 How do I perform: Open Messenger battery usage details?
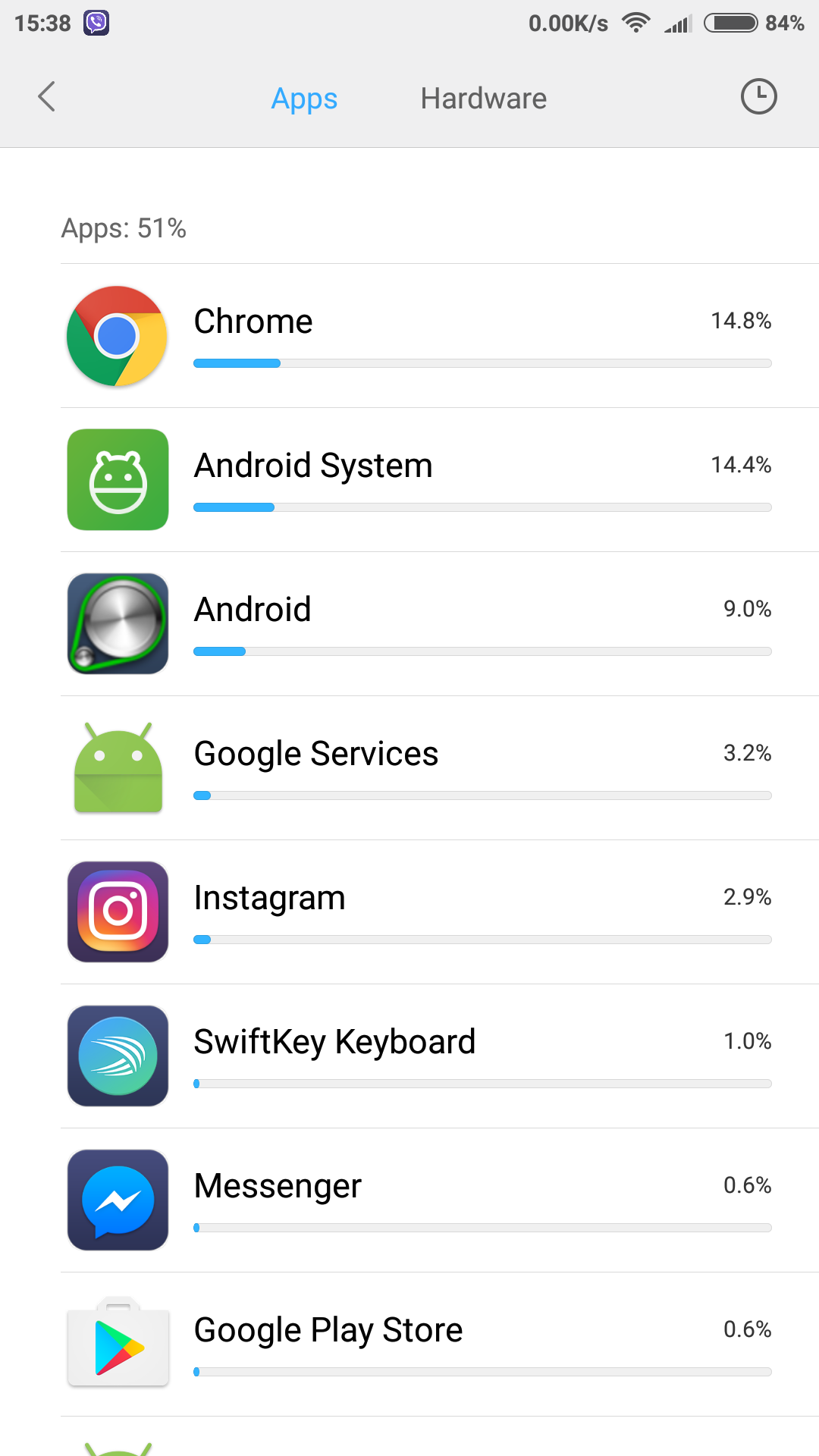tap(440, 1200)
